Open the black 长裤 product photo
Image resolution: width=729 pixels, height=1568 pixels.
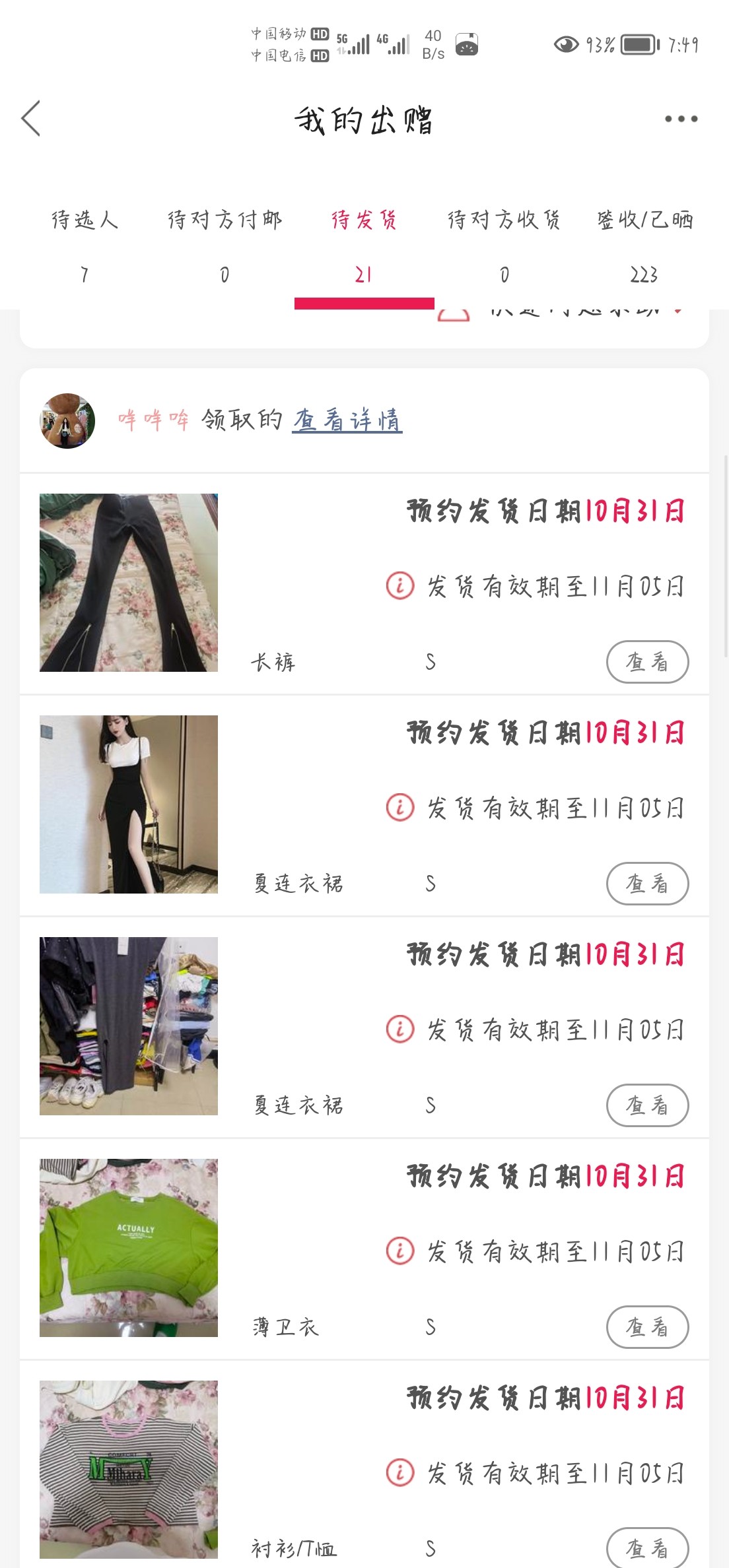129,583
